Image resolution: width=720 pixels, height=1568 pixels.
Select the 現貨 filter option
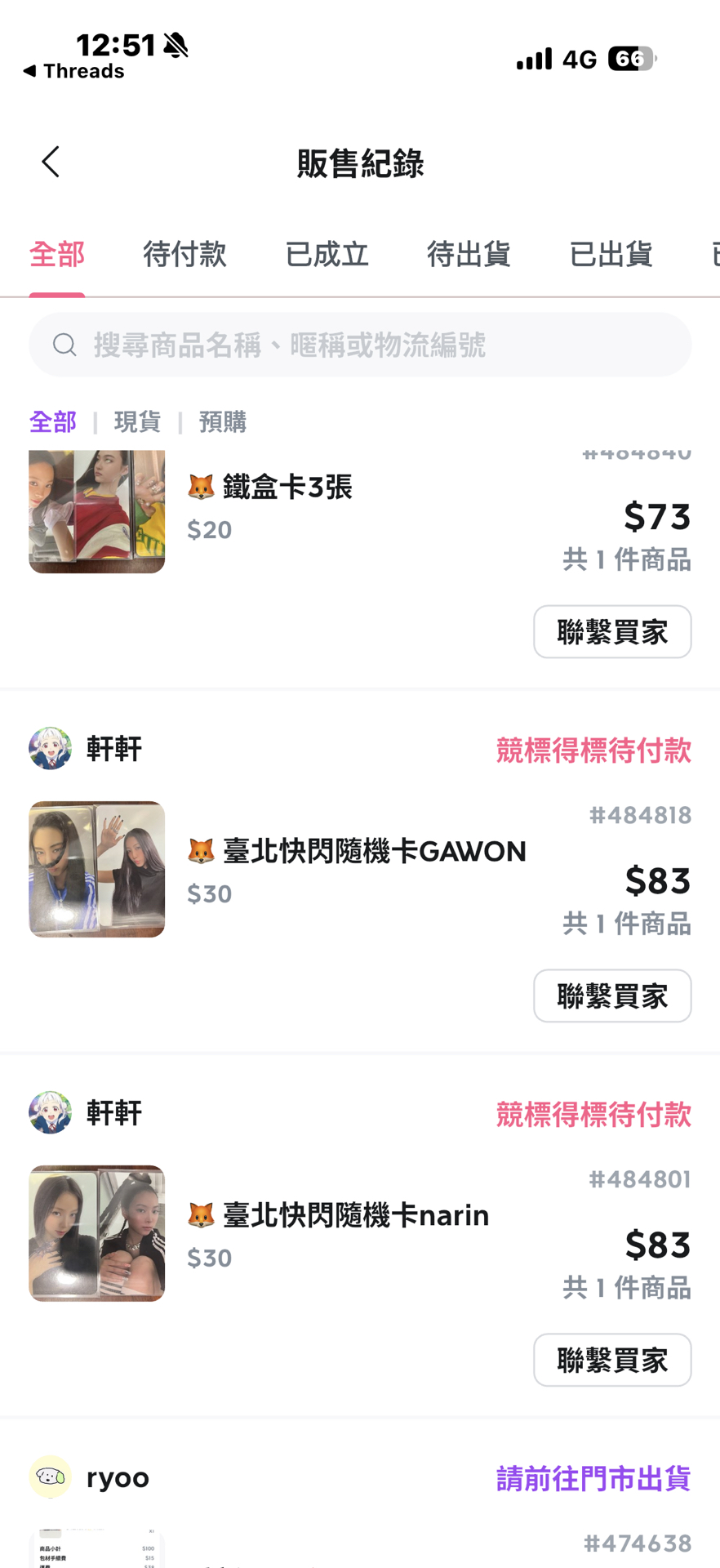[136, 421]
